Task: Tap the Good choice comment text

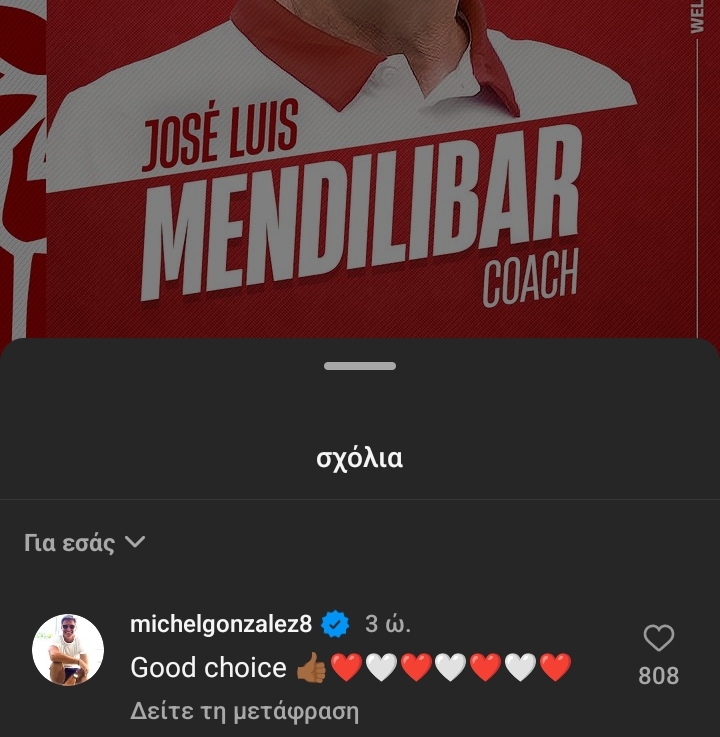Action: click(207, 667)
